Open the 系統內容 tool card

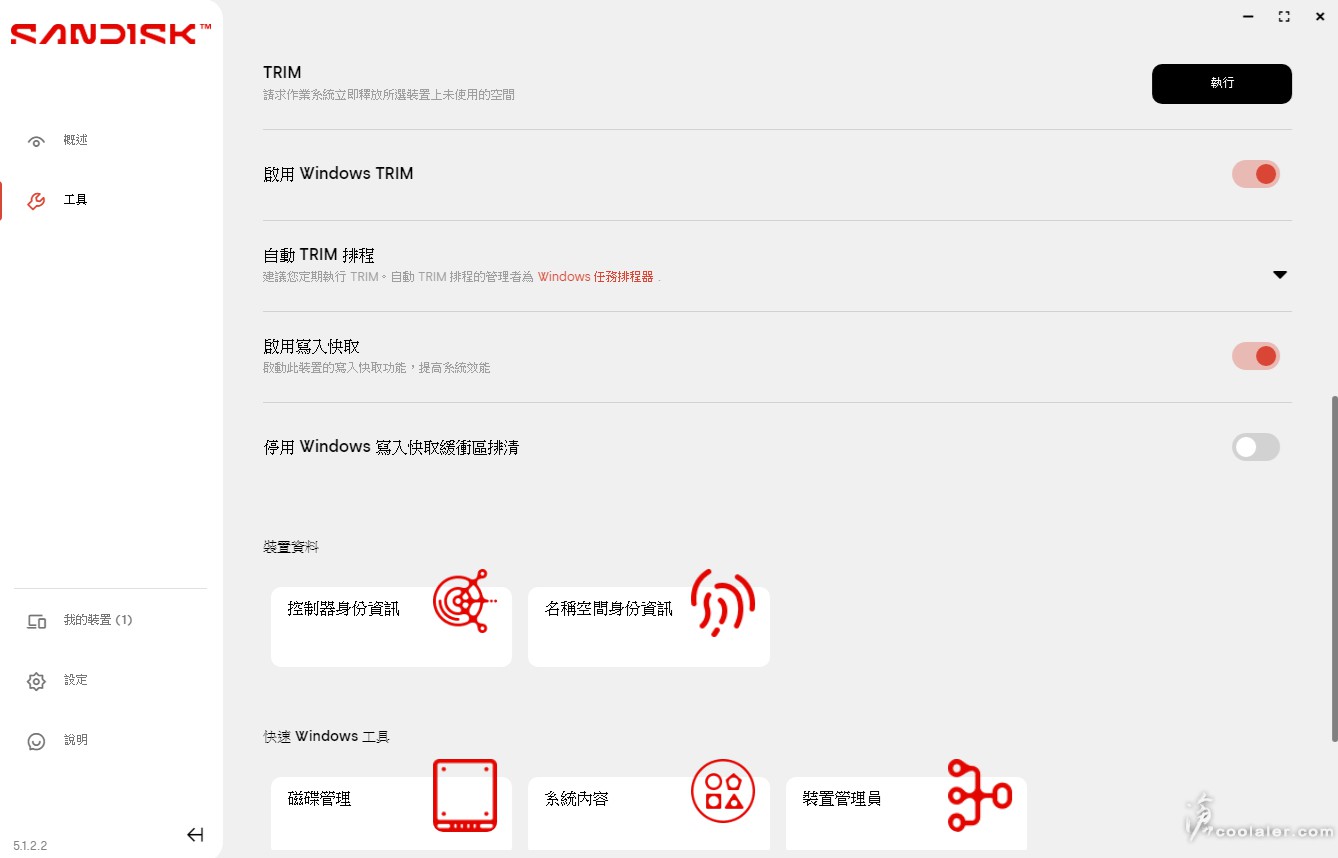click(648, 812)
